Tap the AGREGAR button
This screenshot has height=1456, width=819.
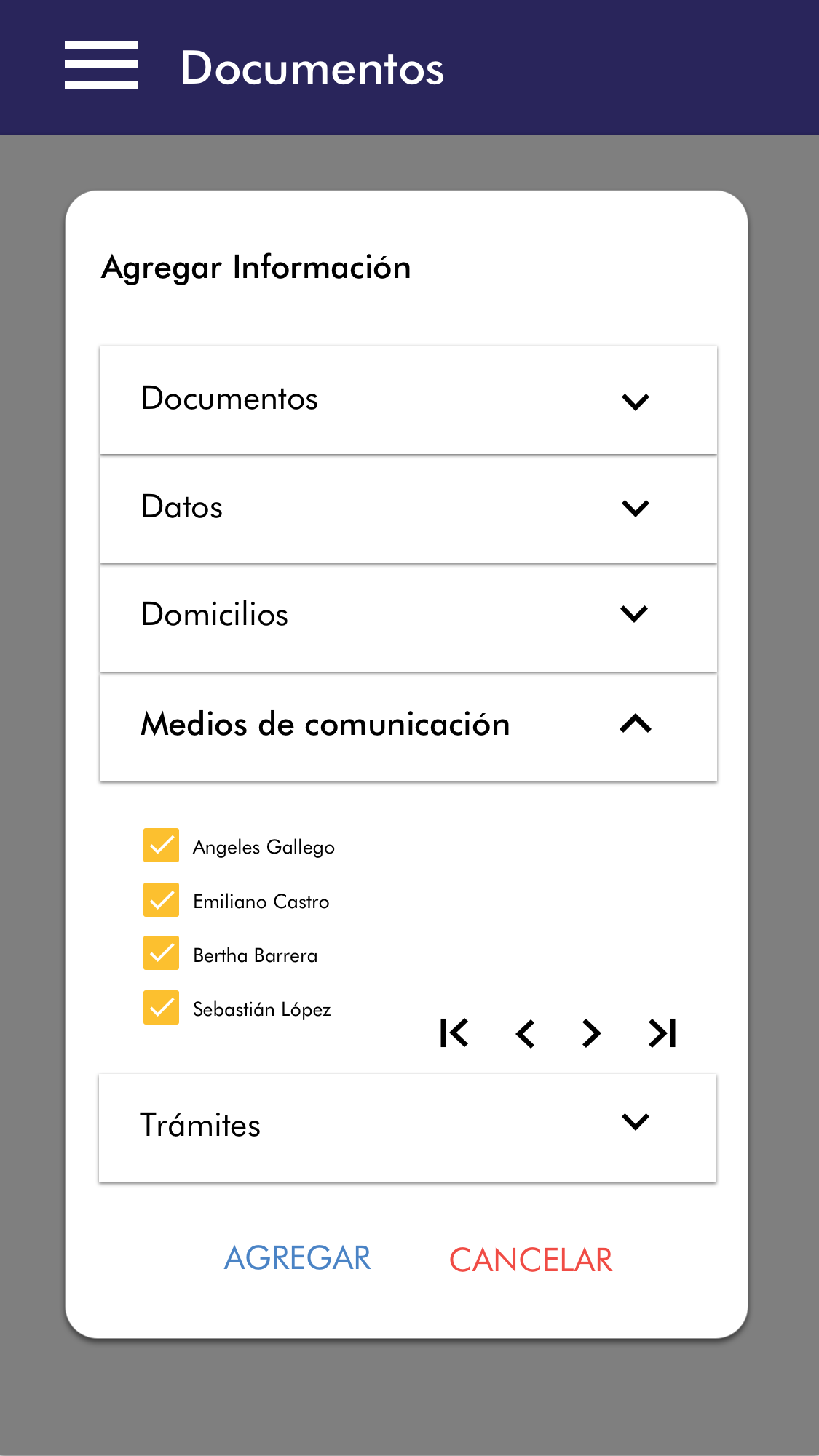tap(298, 1259)
